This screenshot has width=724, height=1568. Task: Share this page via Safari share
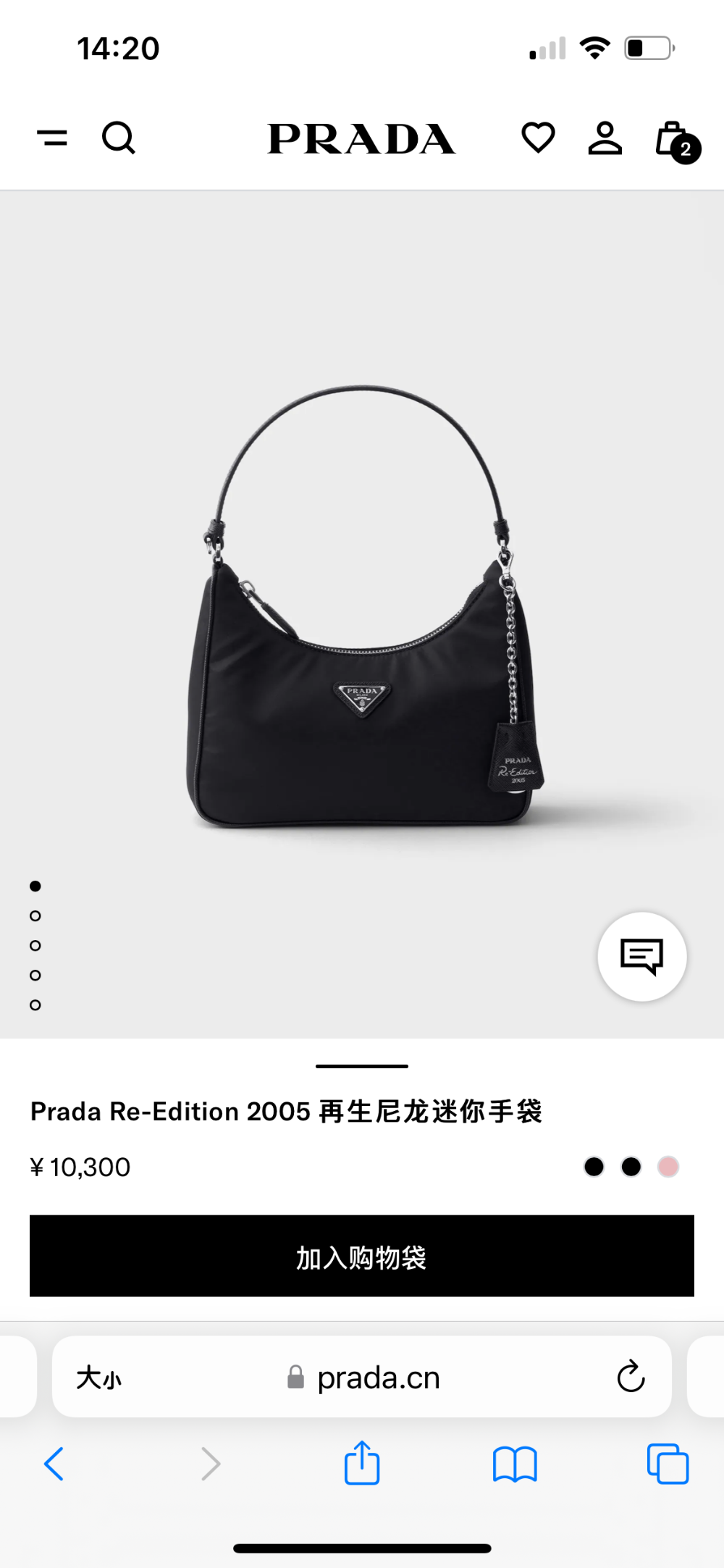click(362, 1462)
